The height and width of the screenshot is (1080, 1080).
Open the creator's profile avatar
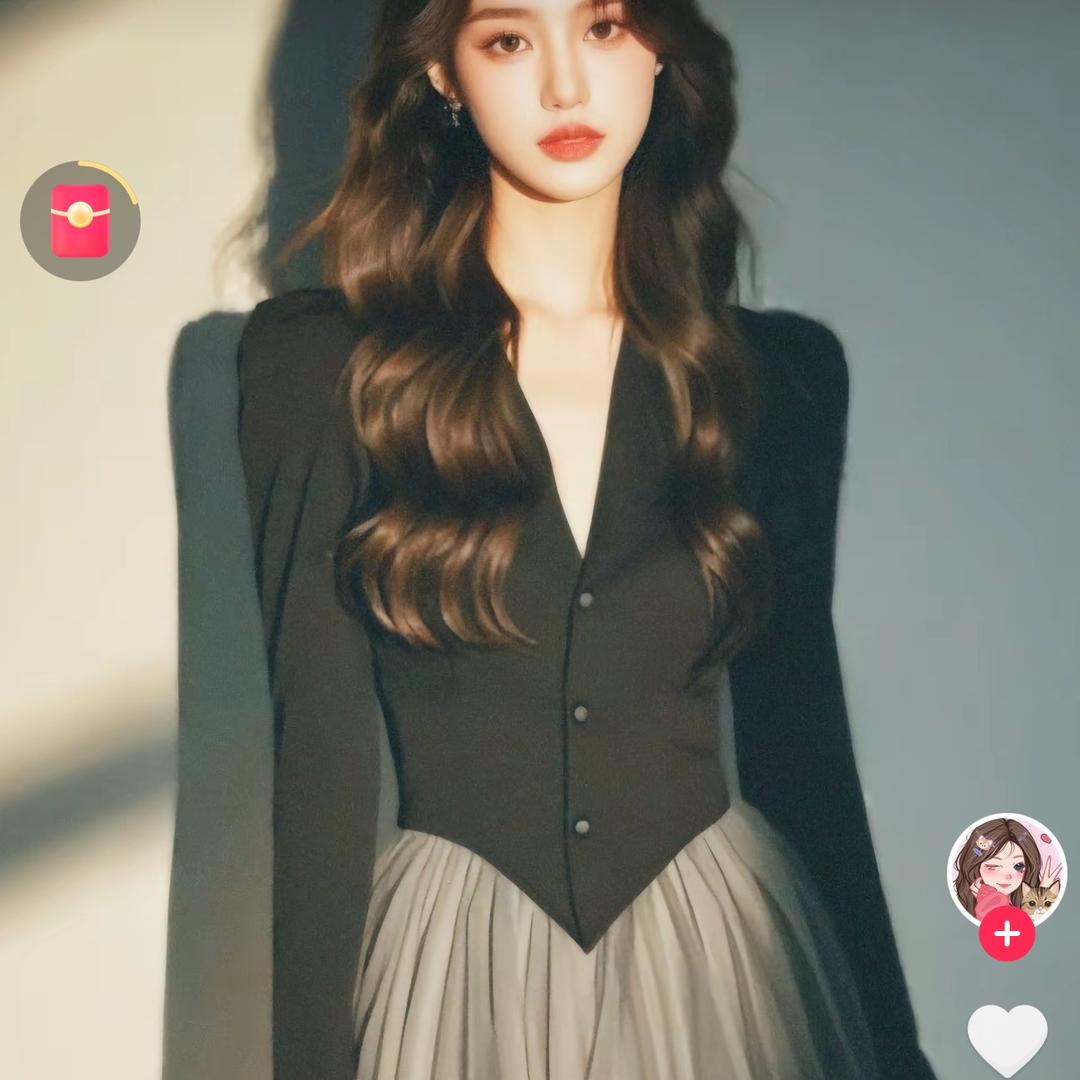tap(1006, 868)
